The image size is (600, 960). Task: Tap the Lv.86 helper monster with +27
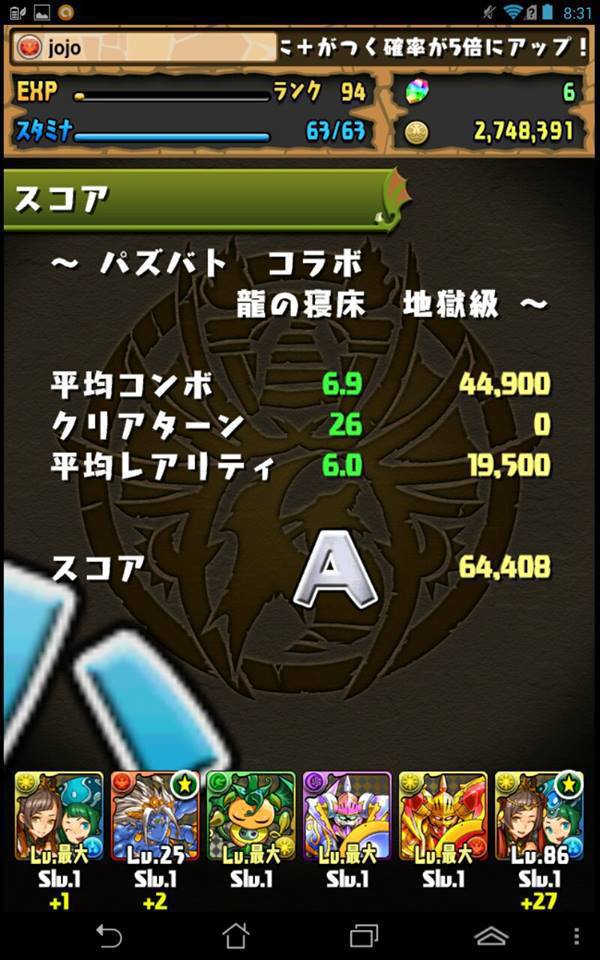click(539, 816)
